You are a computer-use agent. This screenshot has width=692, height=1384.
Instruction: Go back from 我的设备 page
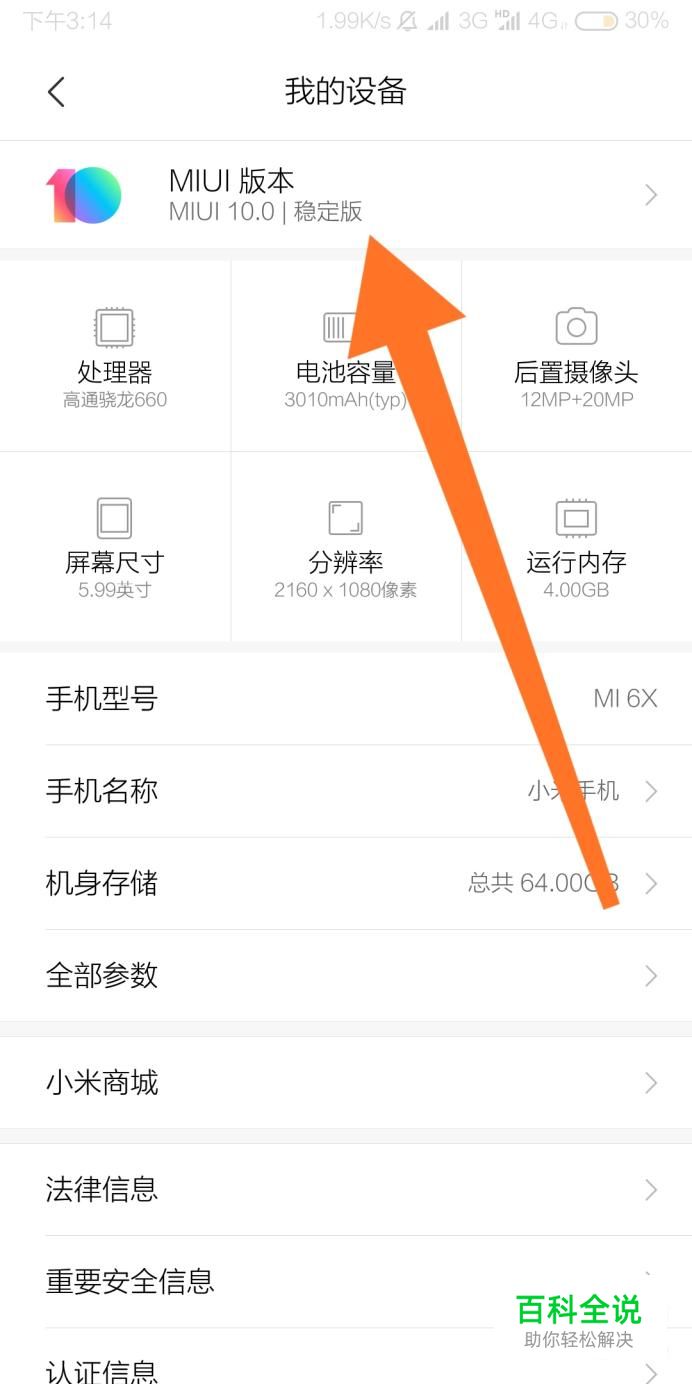pos(56,92)
